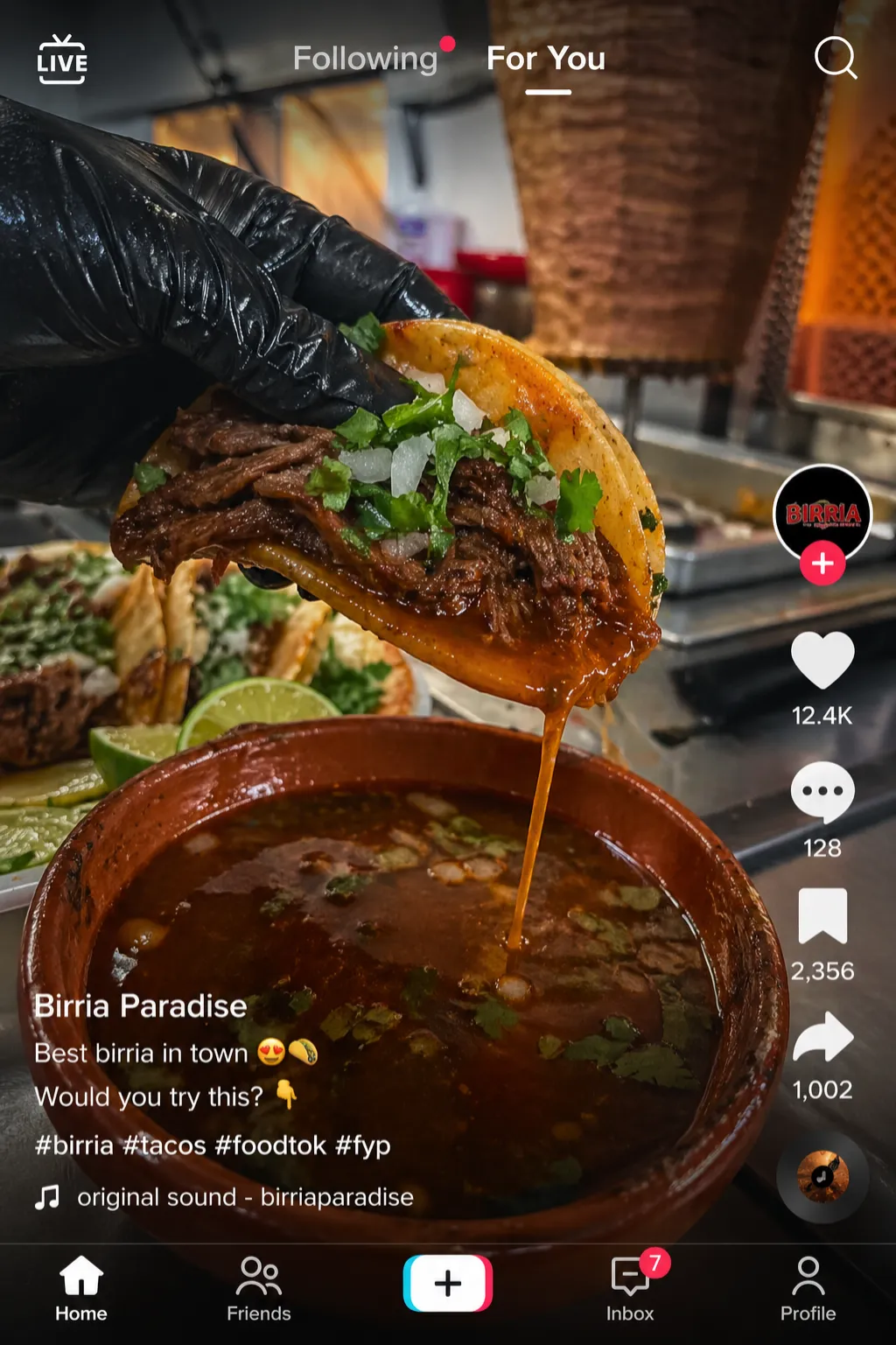
Task: Go to the Home tab
Action: pyautogui.click(x=81, y=1288)
